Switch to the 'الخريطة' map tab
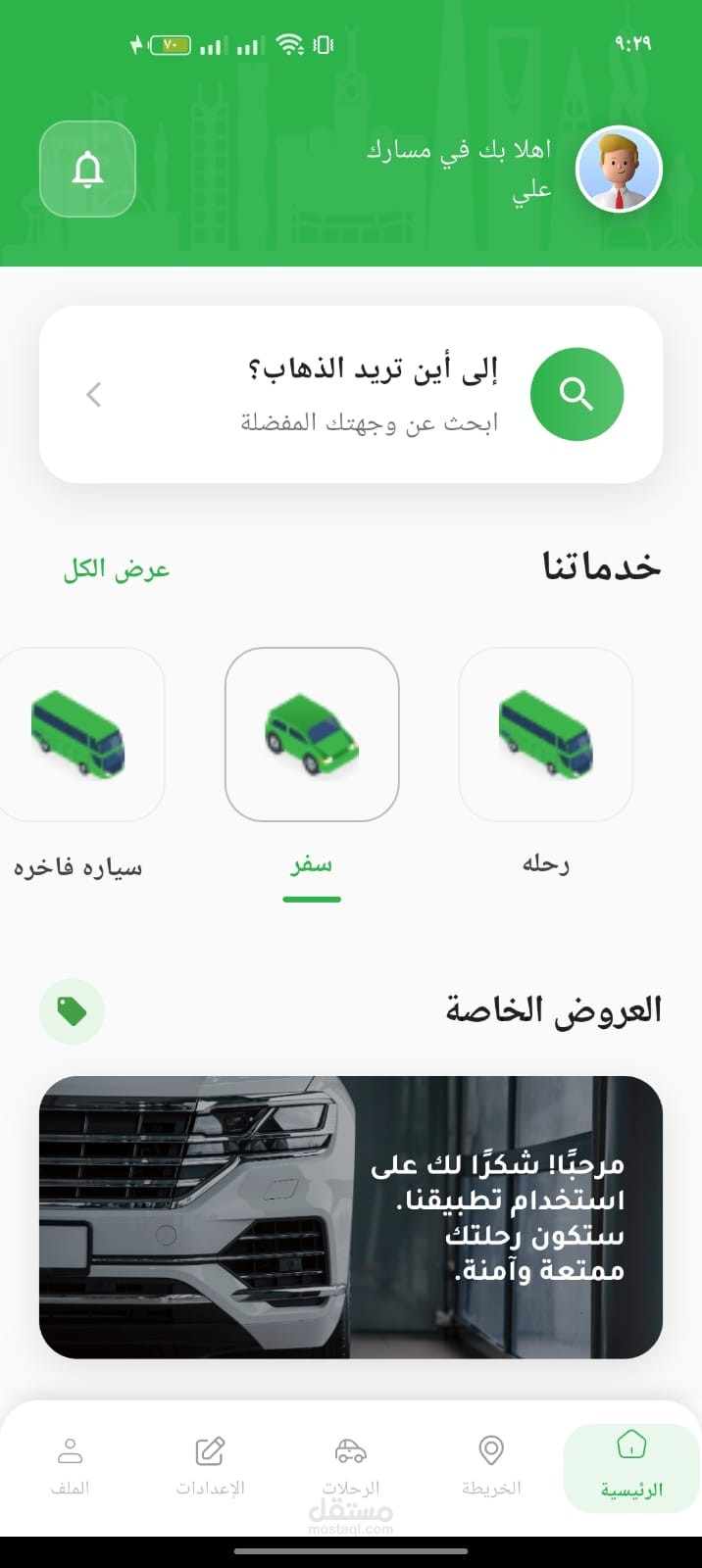Screen dimensions: 702x1568 pos(491,1466)
